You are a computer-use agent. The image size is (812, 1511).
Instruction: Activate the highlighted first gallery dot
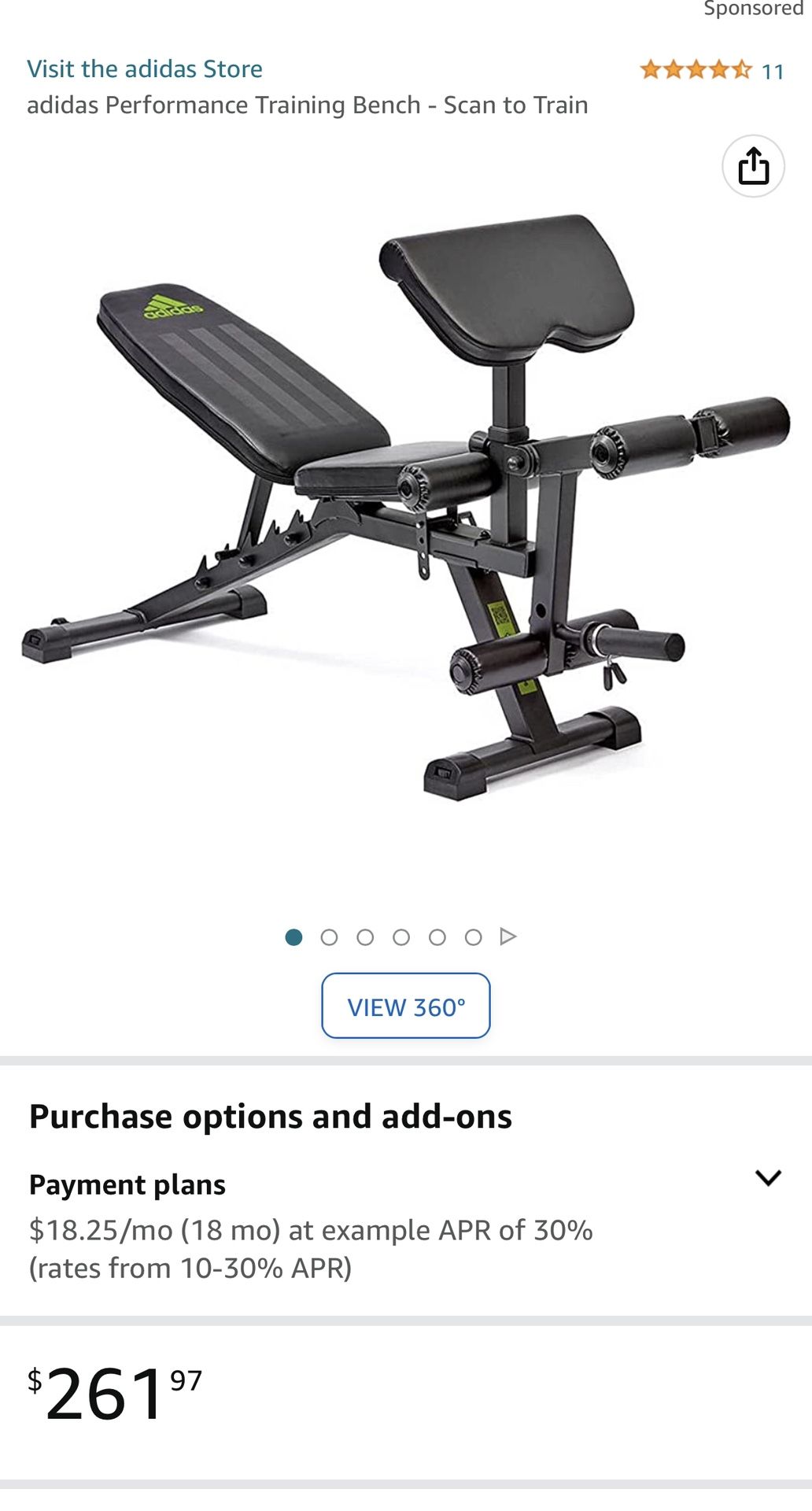[293, 937]
